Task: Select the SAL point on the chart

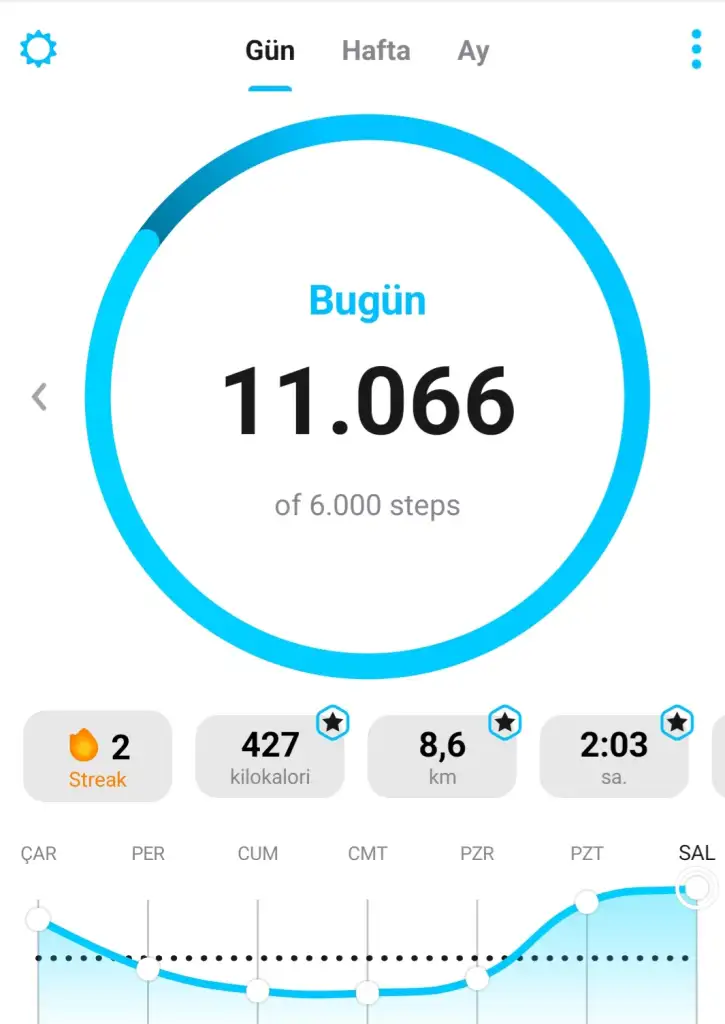Action: point(696,888)
